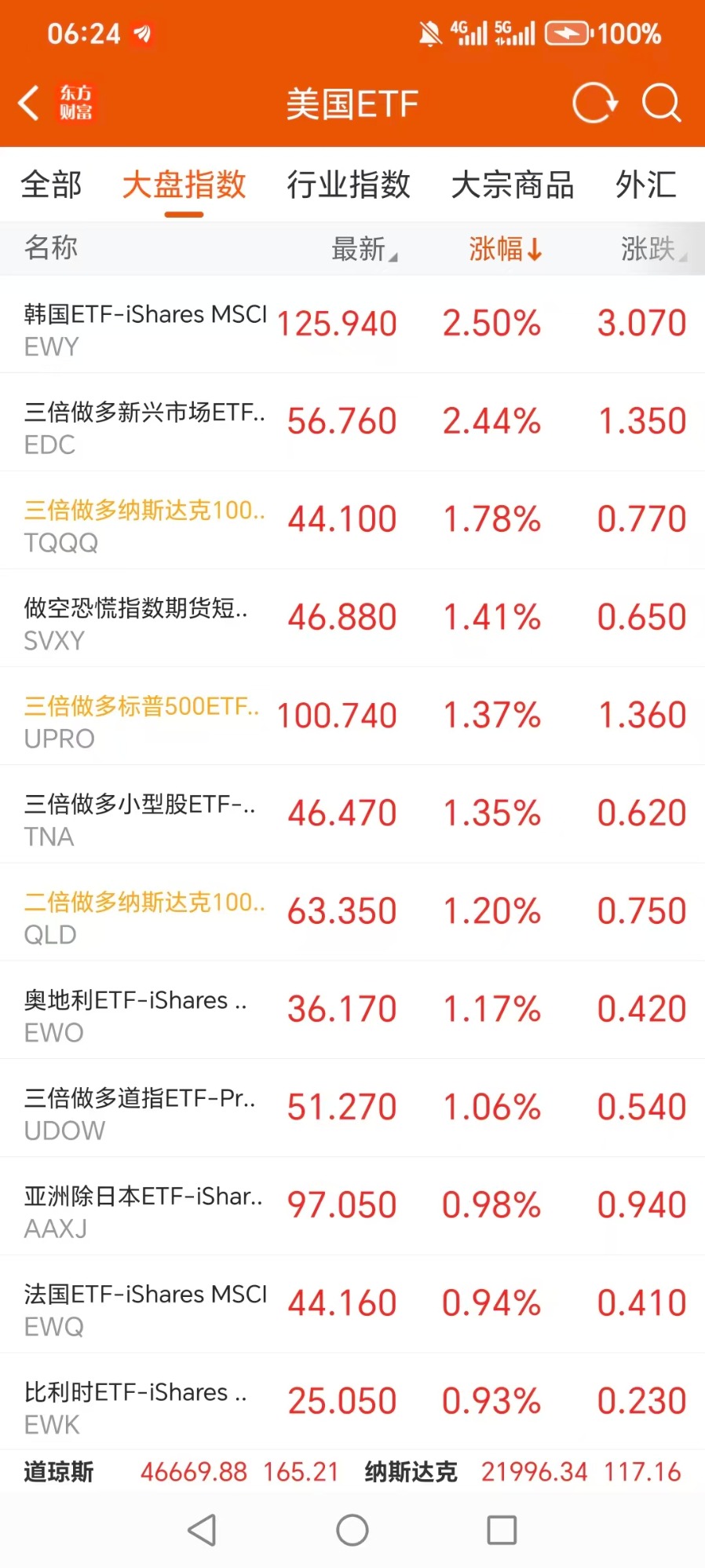Open the SVXY 做空恐慌指数 row
The height and width of the screenshot is (1568, 705).
(352, 618)
